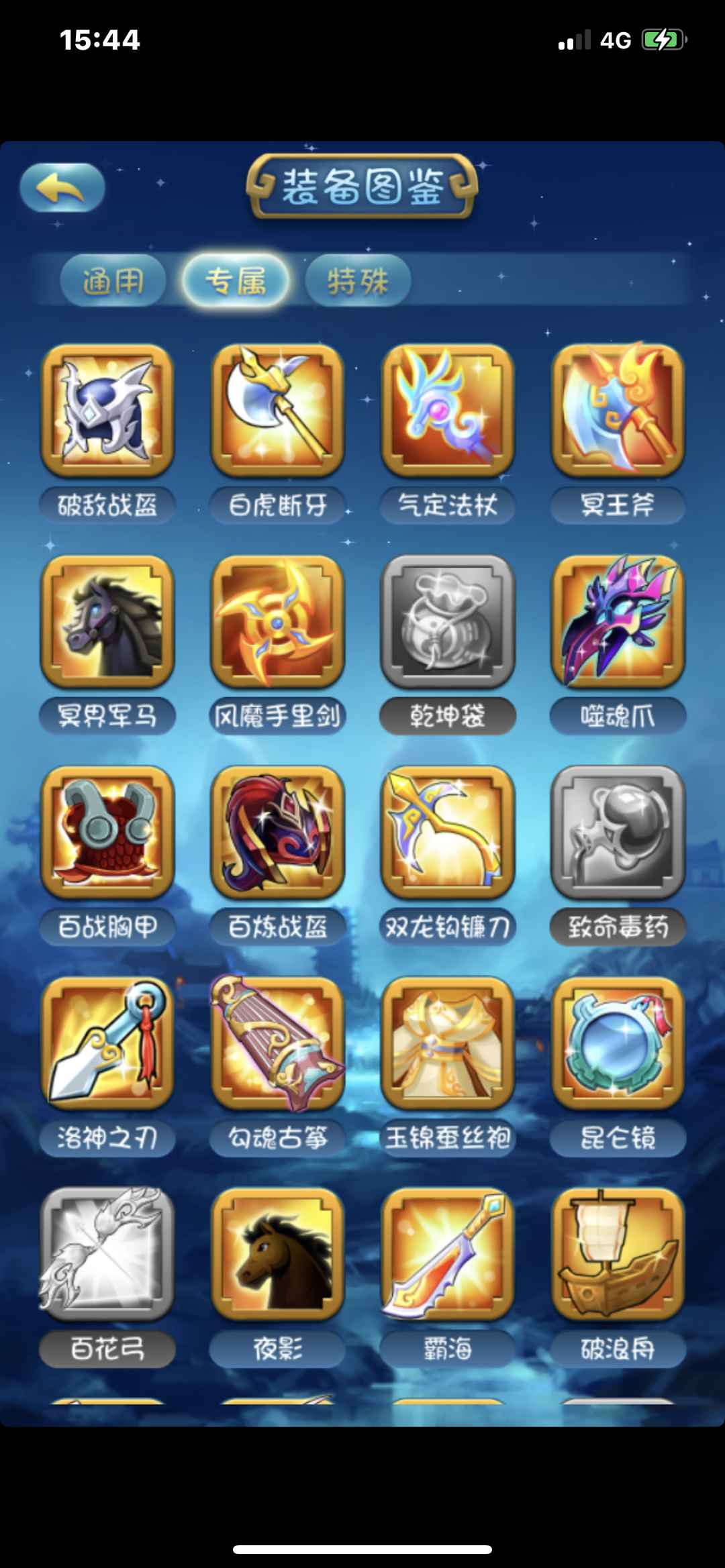Open the 气定法杖 item
The height and width of the screenshot is (1568, 725).
(x=447, y=411)
